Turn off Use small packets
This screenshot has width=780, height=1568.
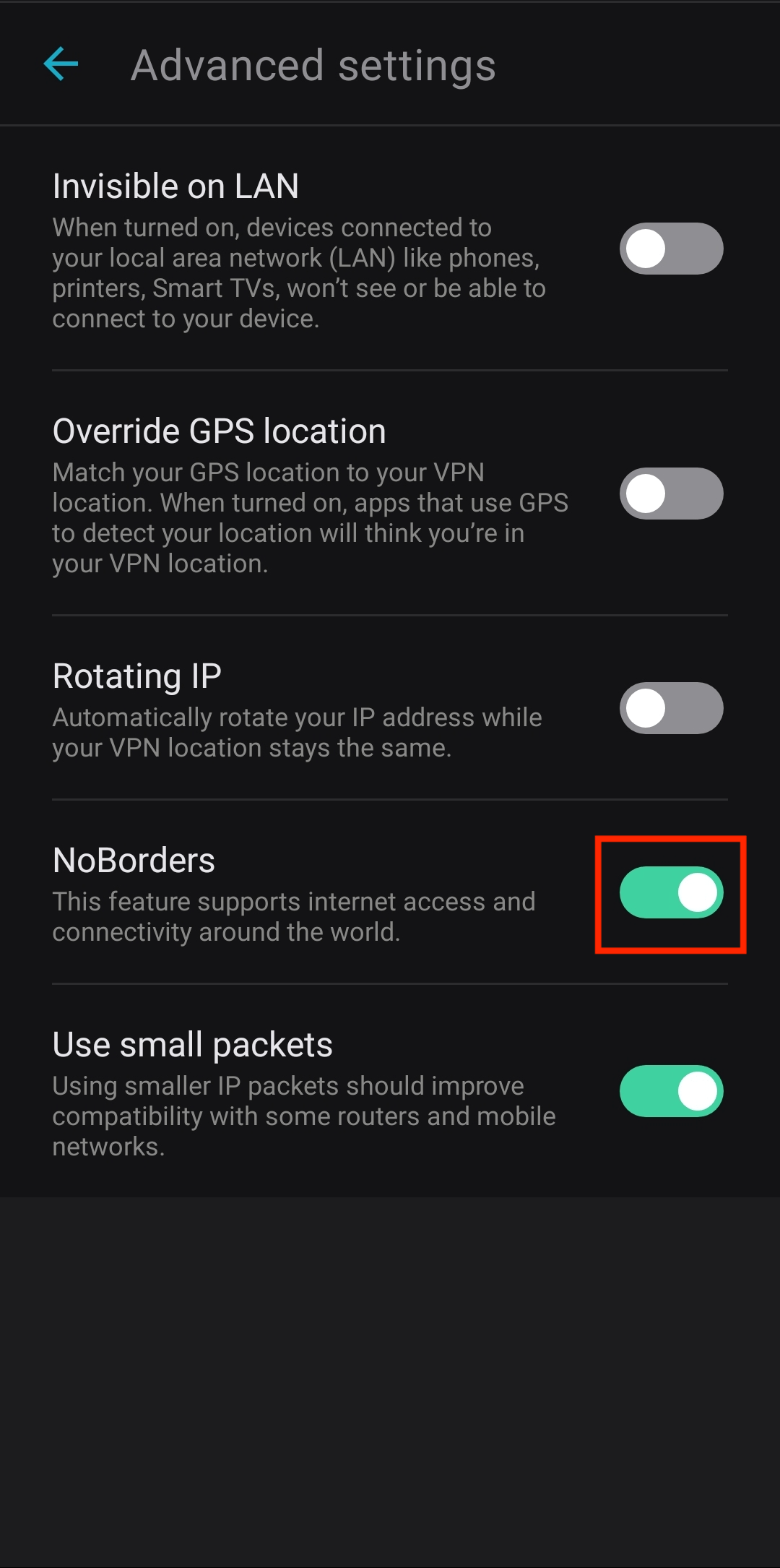pos(671,1092)
